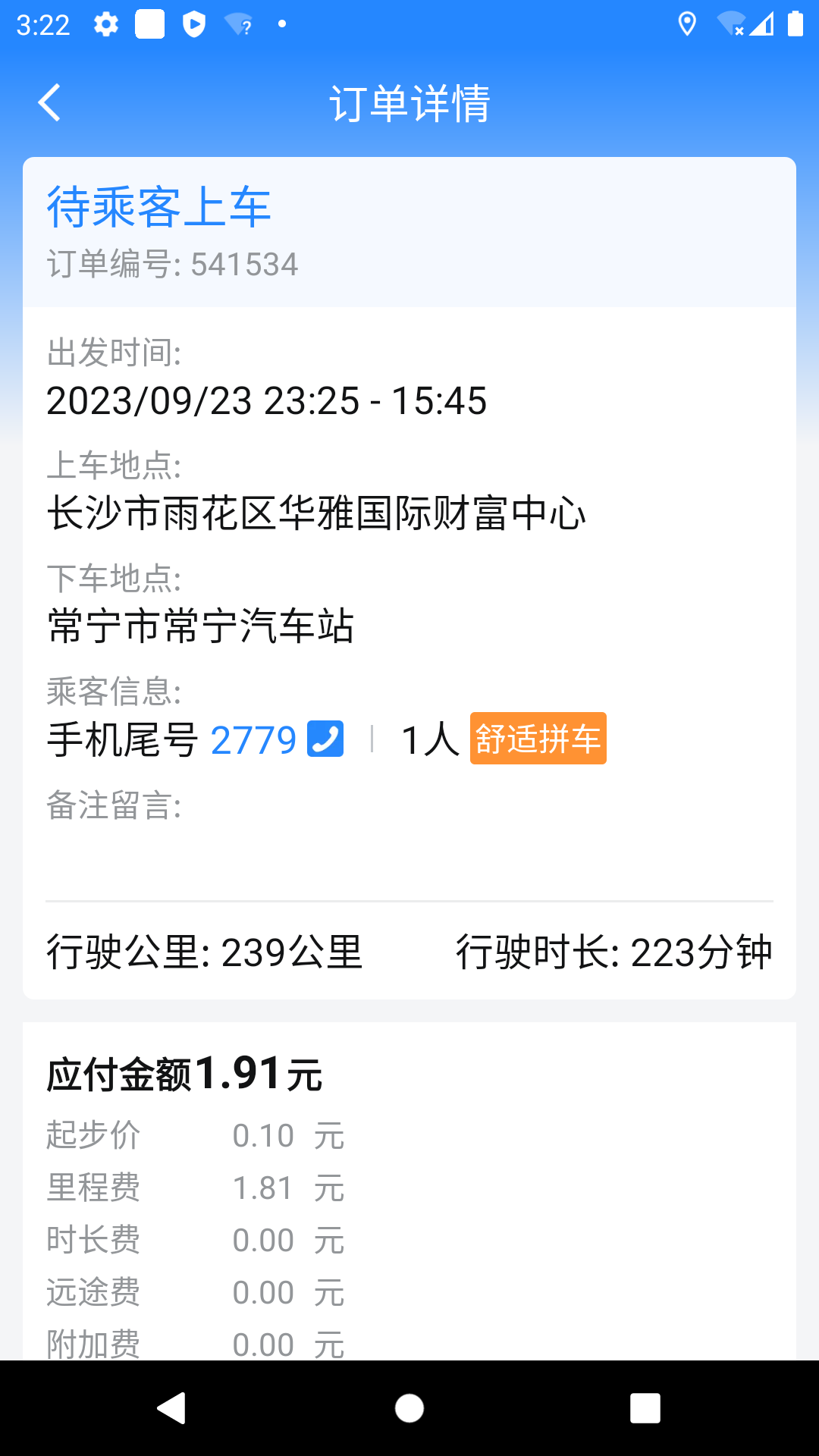
Task: Tap the location pin icon in the status bar
Action: (x=687, y=24)
